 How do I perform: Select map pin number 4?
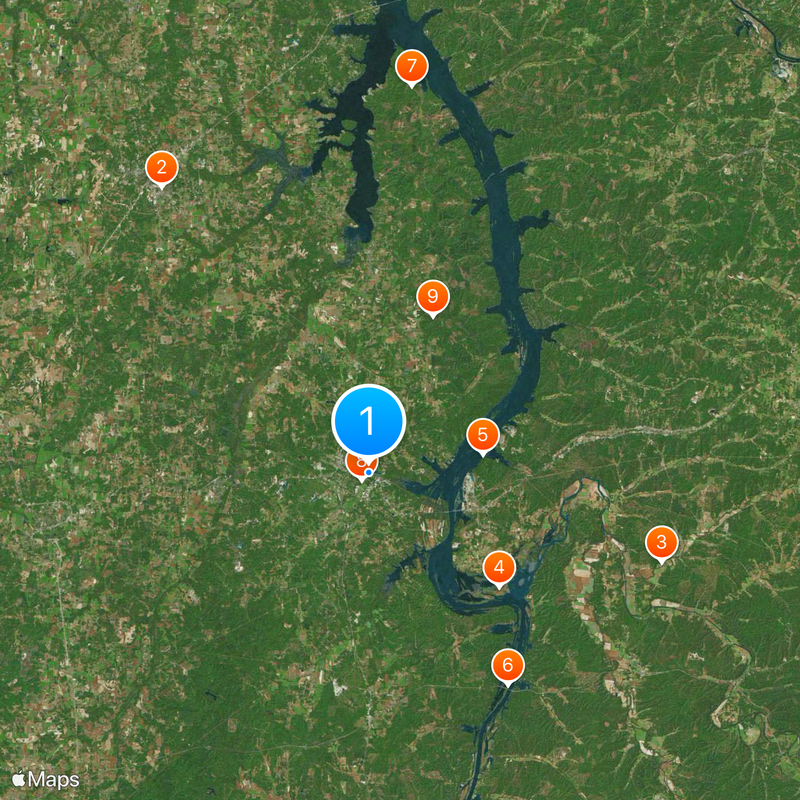click(499, 567)
